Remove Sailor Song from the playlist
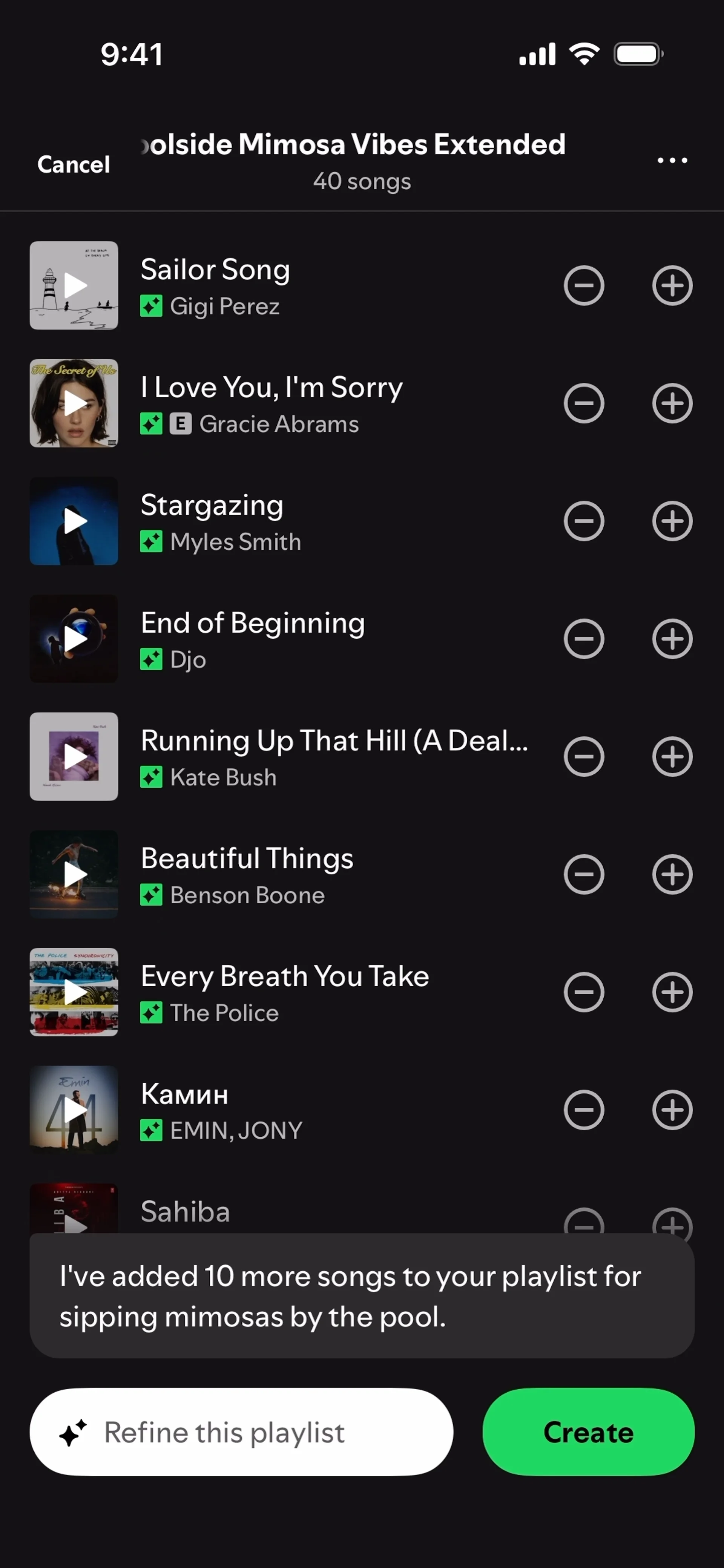This screenshot has width=724, height=1568. tap(583, 285)
